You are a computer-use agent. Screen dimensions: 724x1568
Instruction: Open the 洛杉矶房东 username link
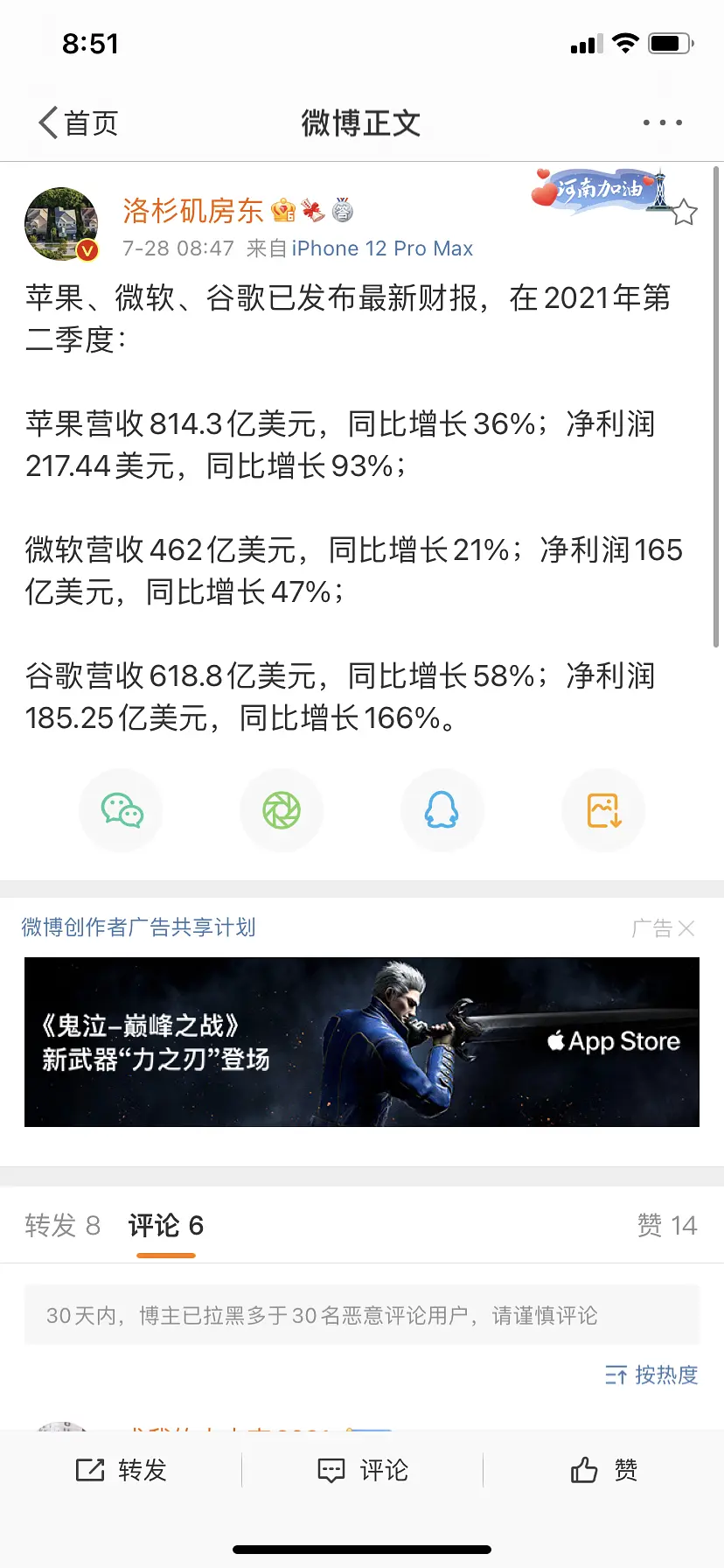[x=192, y=210]
